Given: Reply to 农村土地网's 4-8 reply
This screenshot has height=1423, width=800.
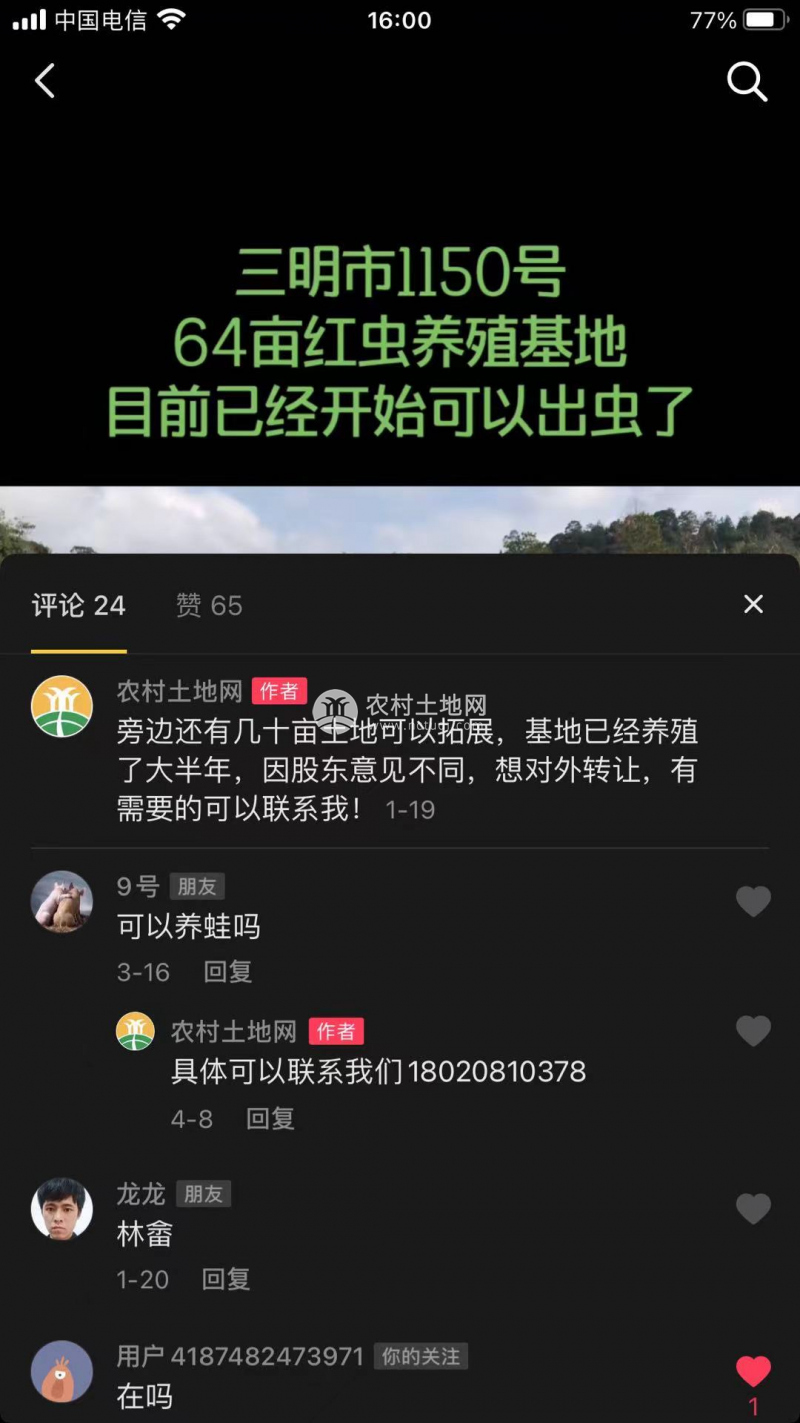Looking at the screenshot, I should pos(271,1118).
